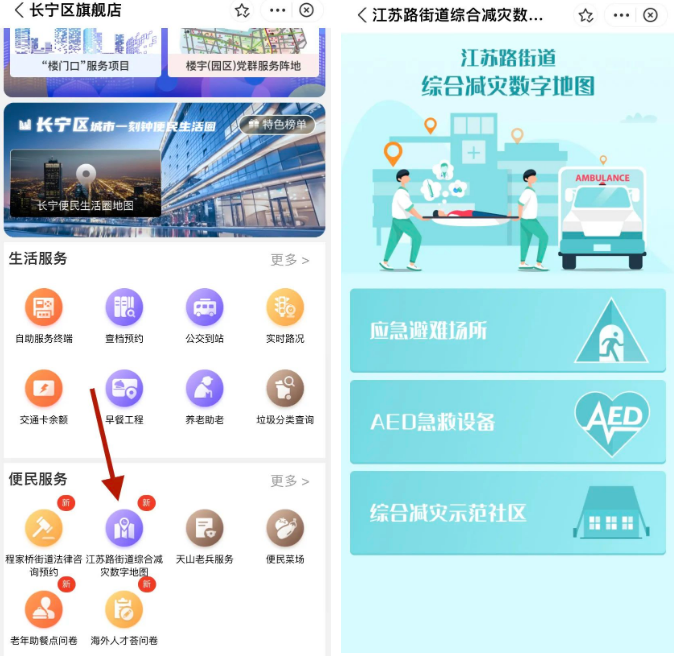Check 交通卡余额 balance
674x659 pixels.
(44, 395)
